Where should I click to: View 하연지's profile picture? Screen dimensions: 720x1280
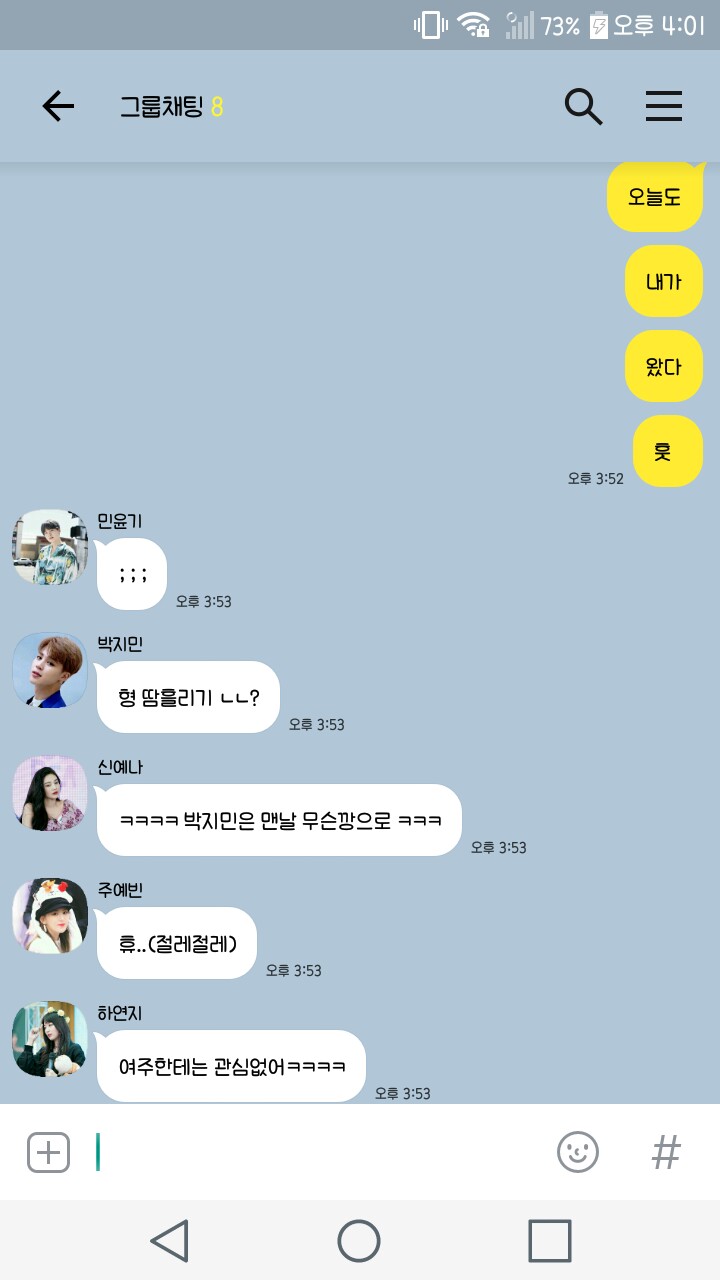pyautogui.click(x=50, y=1039)
